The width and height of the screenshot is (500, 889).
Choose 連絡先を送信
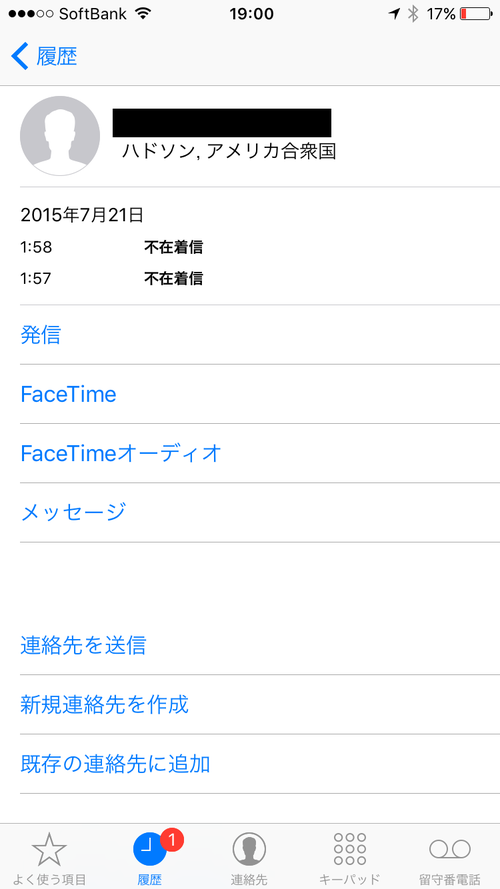(260, 645)
